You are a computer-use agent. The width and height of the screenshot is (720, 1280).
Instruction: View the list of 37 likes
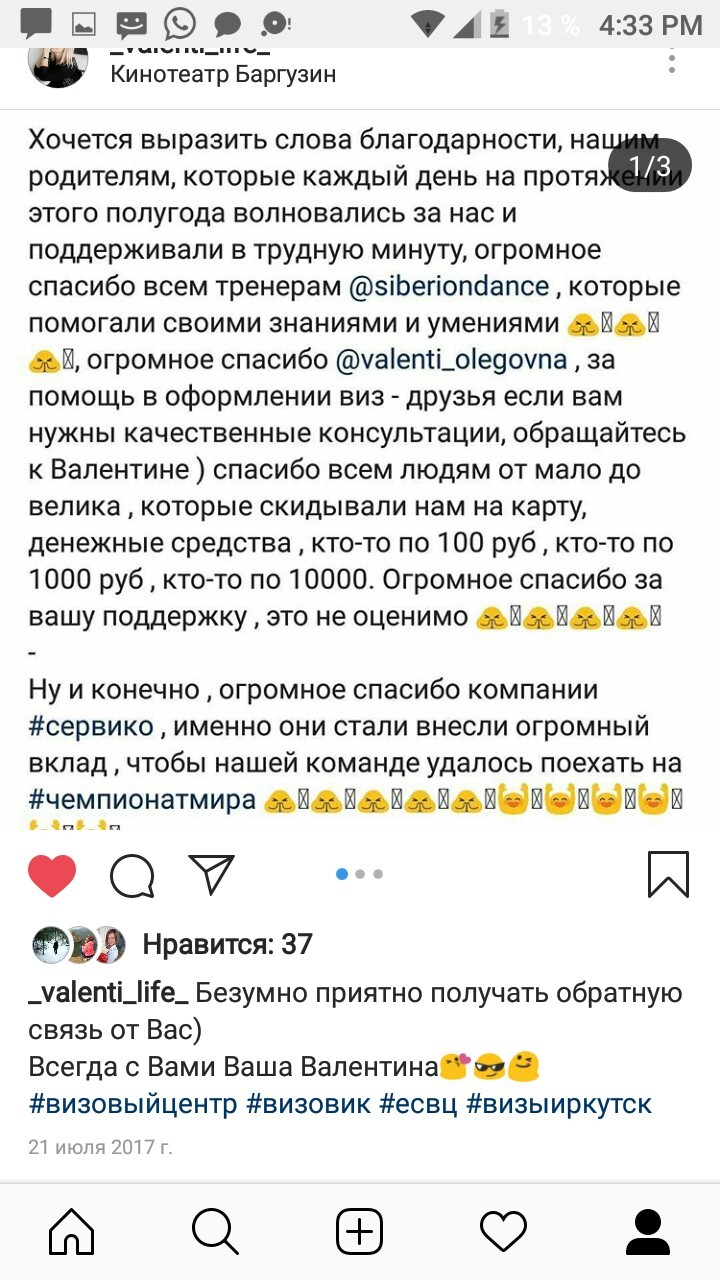[227, 944]
